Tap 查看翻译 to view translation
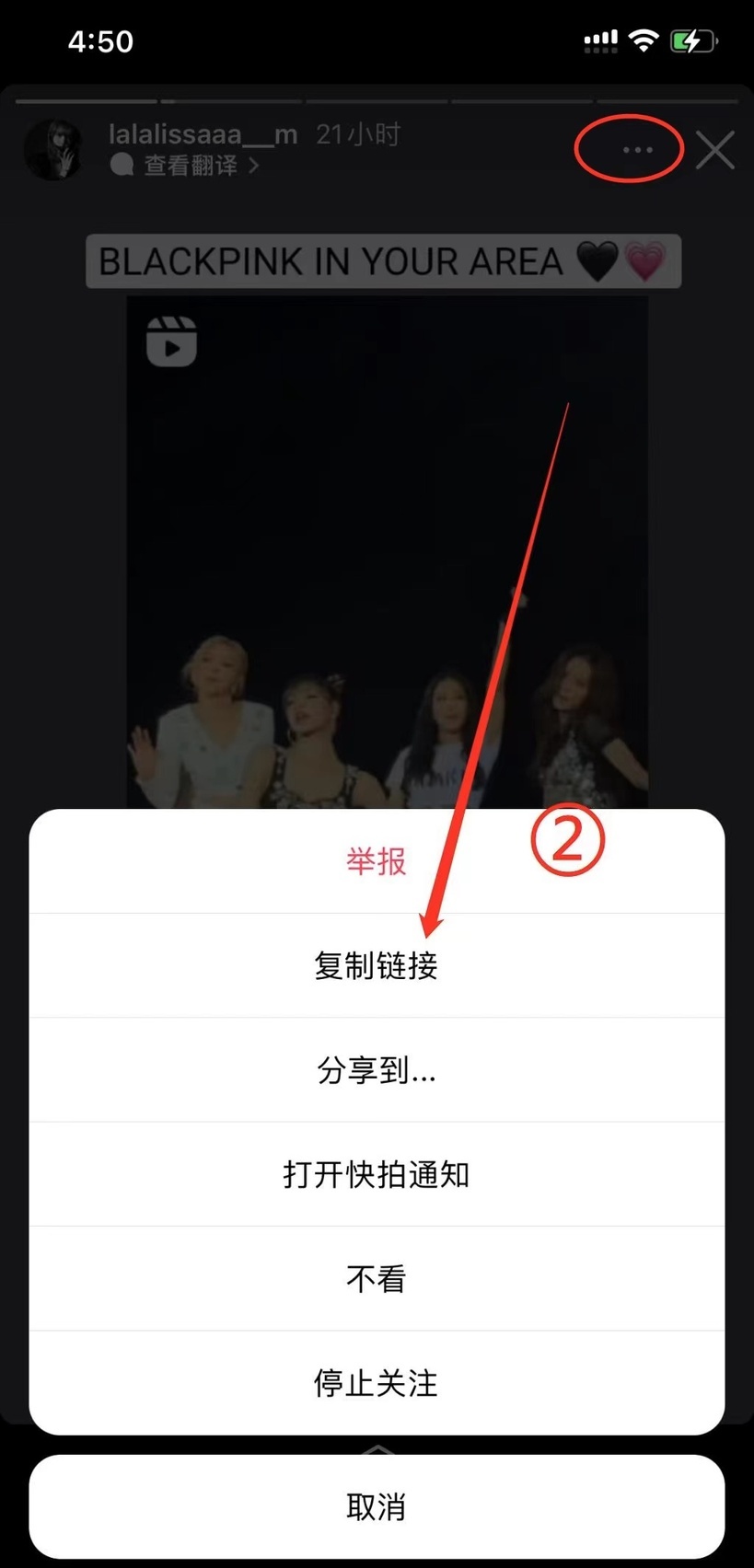 point(191,166)
